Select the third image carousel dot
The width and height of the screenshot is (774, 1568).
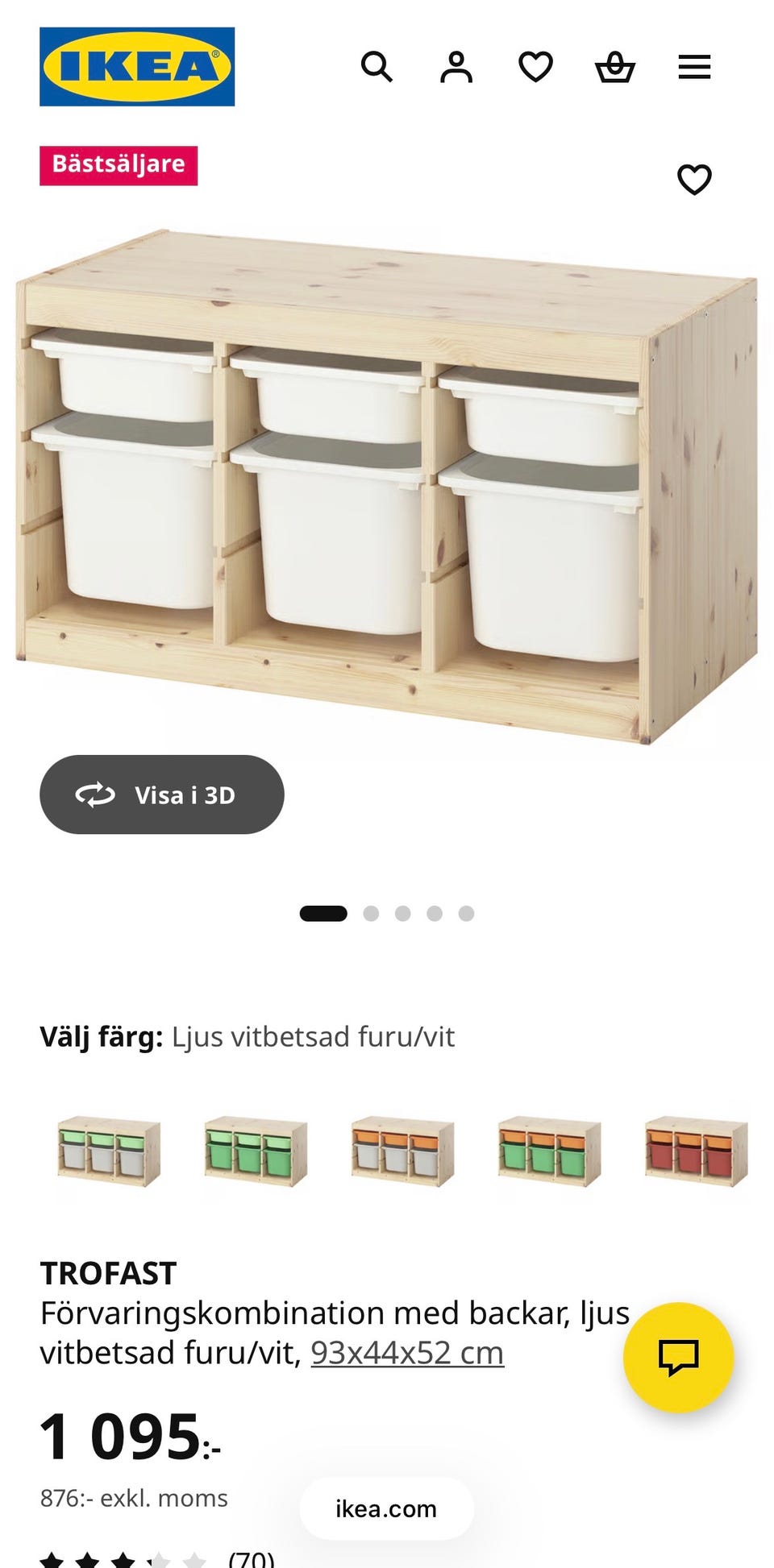point(402,912)
